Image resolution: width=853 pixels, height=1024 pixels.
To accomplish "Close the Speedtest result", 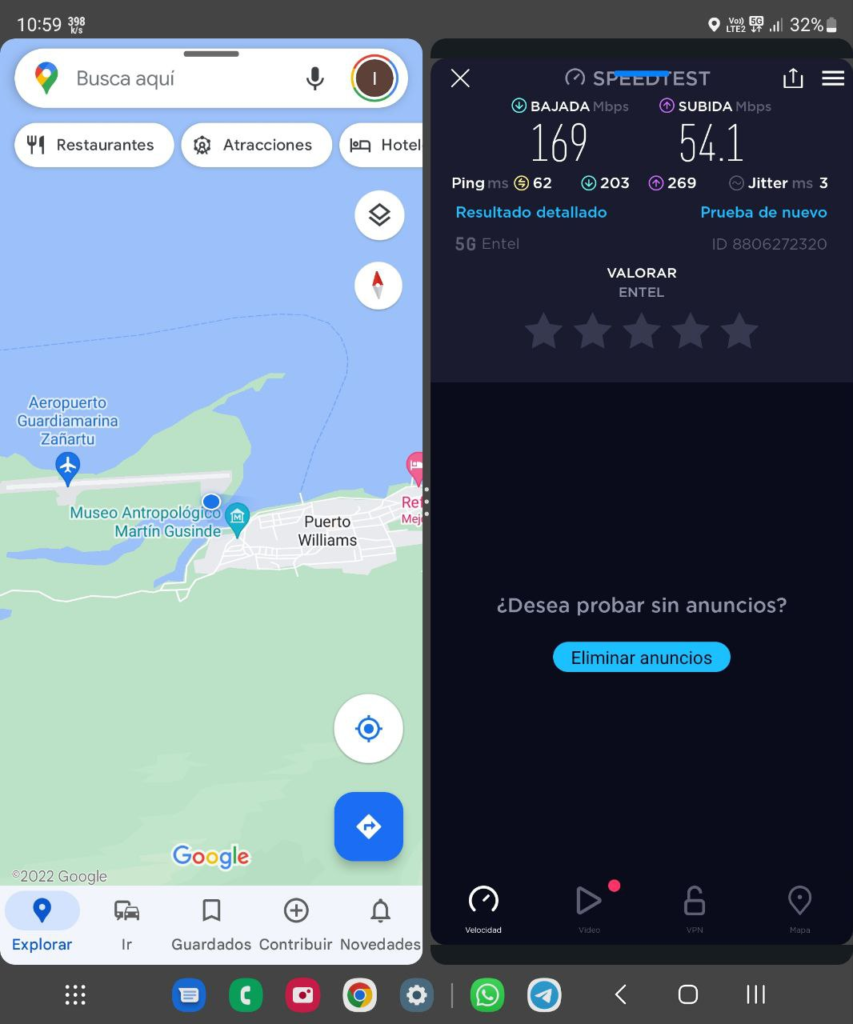I will click(x=460, y=78).
